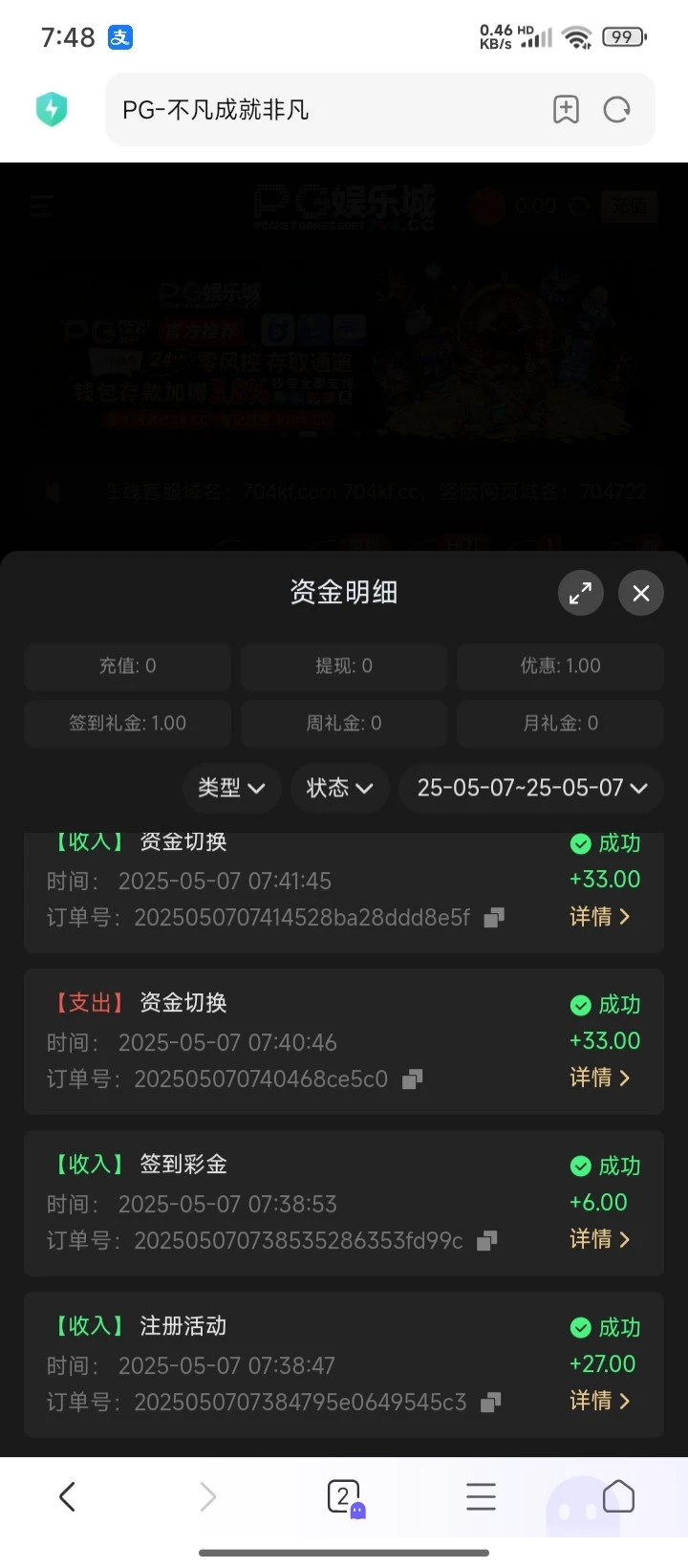View 详情 of the 07:41:45 资金切换 record

point(600,917)
